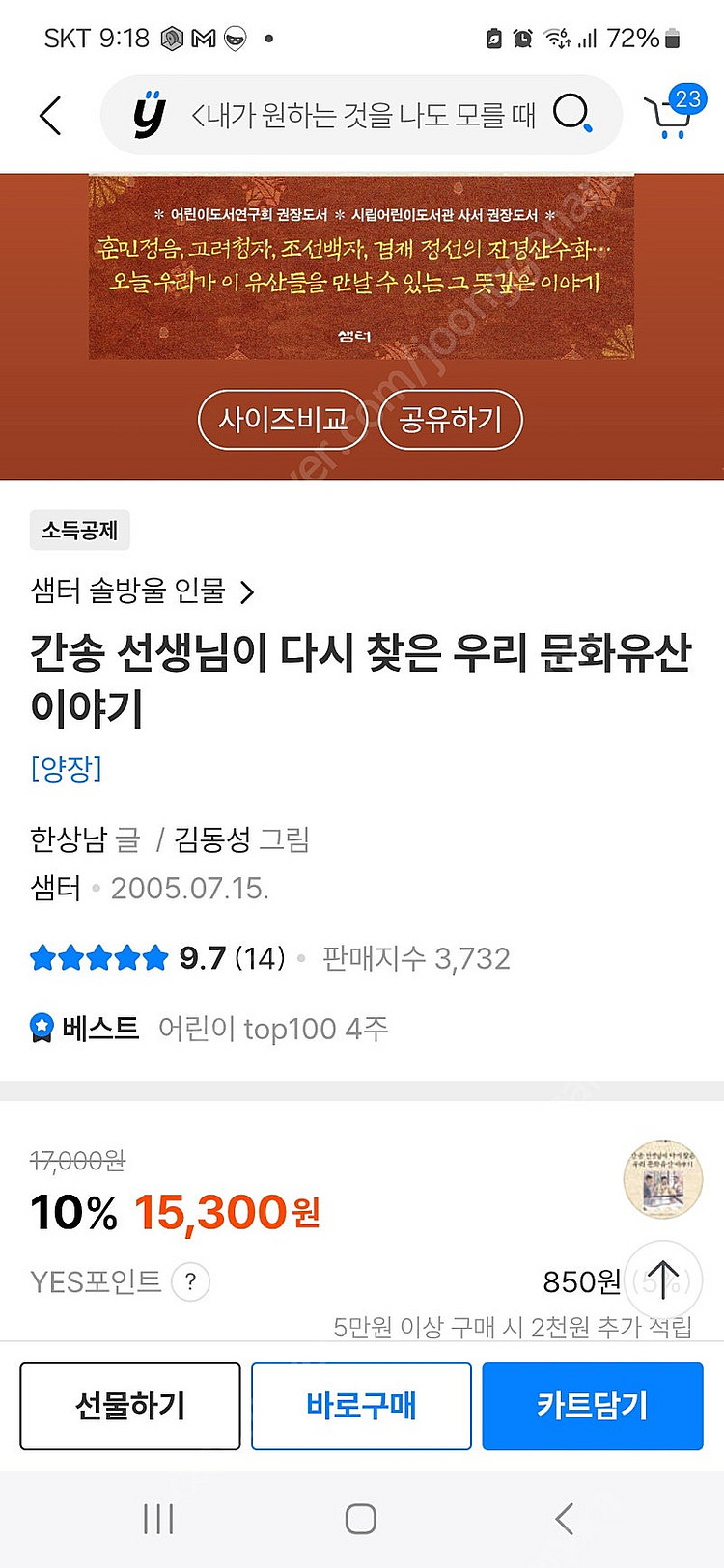Open the search field in the header

(362, 116)
